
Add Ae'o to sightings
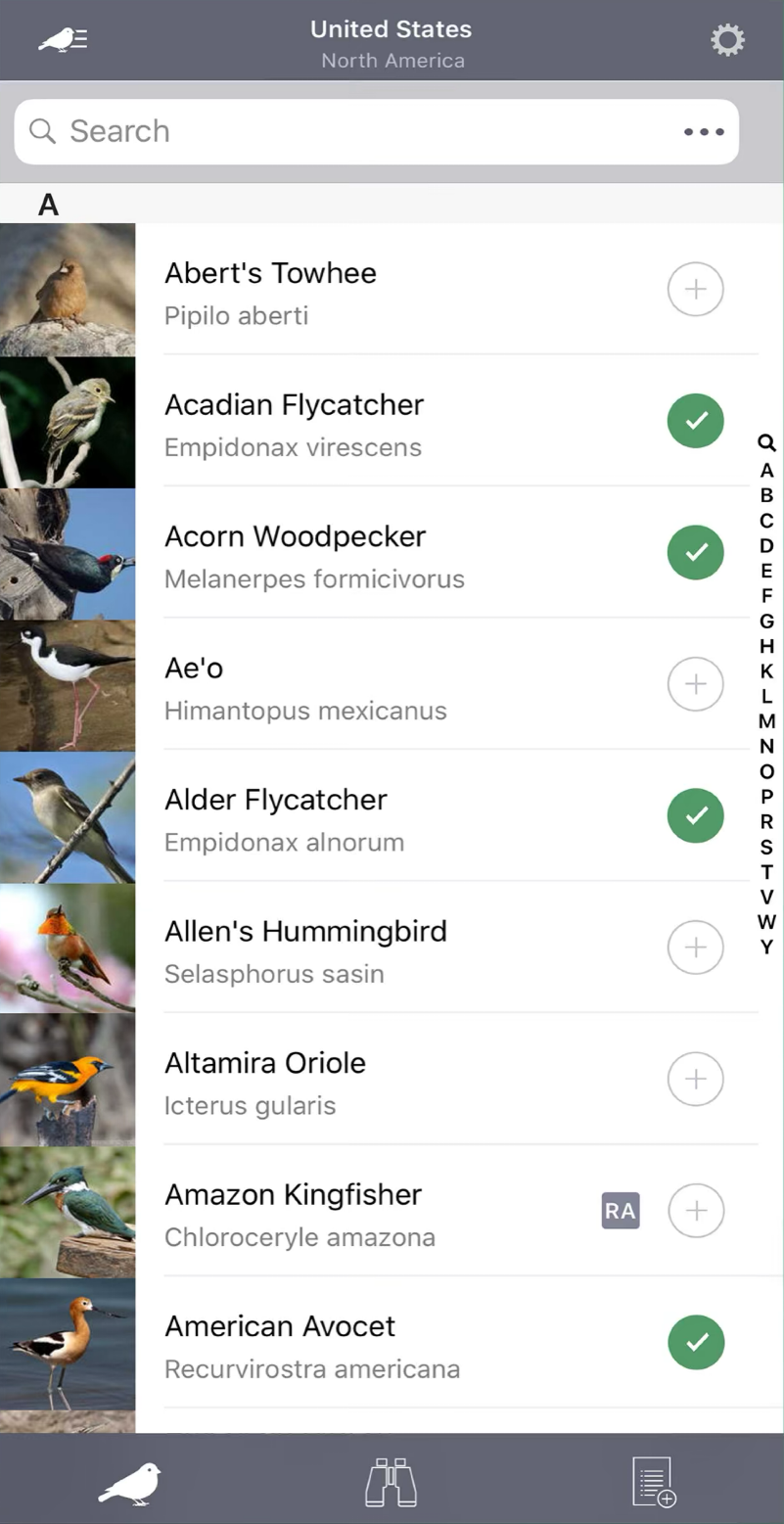coord(695,684)
